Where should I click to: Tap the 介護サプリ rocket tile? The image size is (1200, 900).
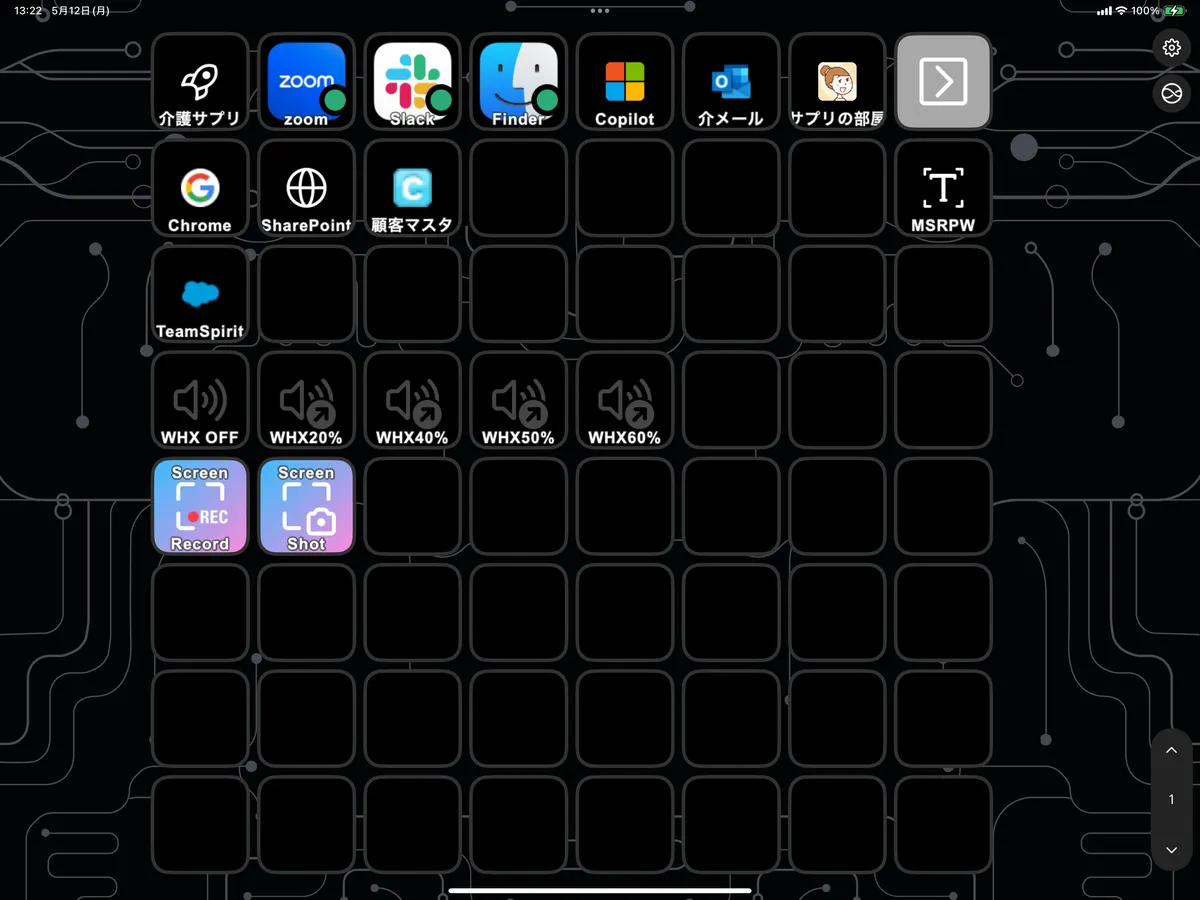[x=200, y=82]
